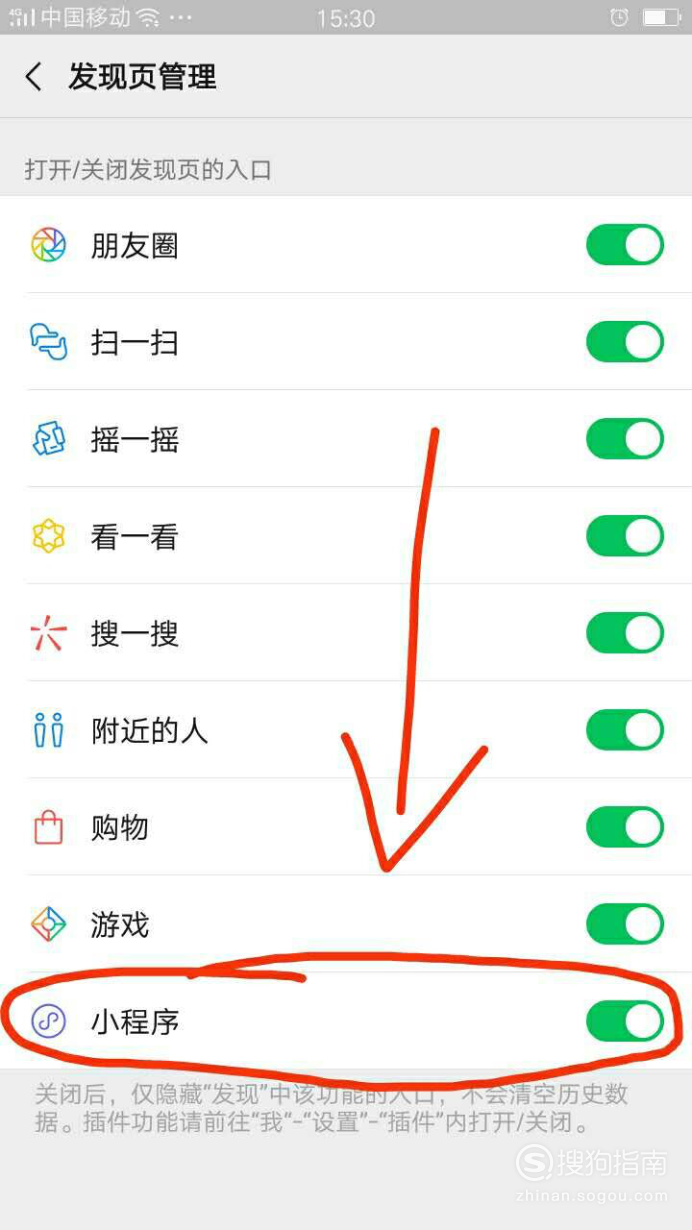Turn off the 朋友圈 switch
The height and width of the screenshot is (1230, 692).
[625, 245]
